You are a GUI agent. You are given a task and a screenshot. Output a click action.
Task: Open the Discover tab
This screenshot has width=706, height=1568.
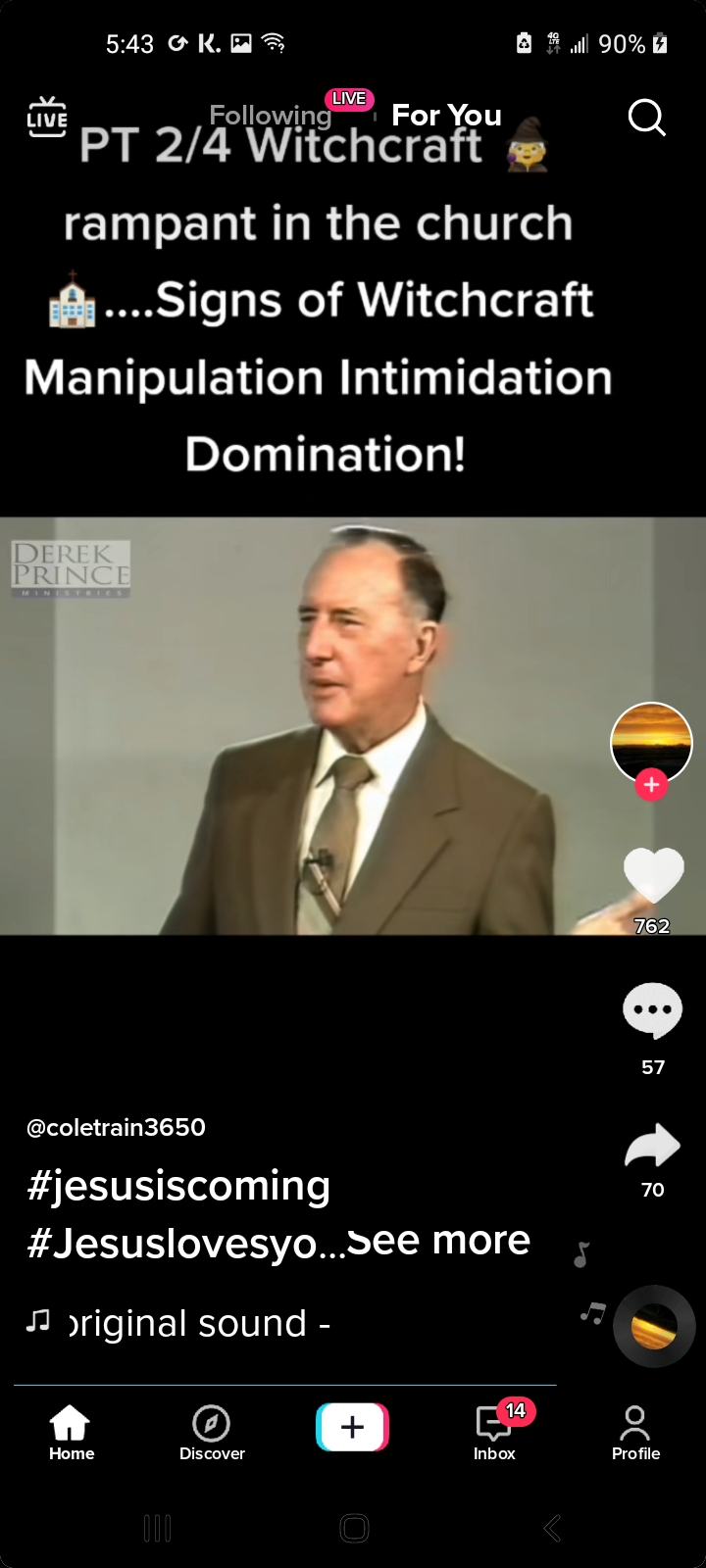(x=212, y=1433)
